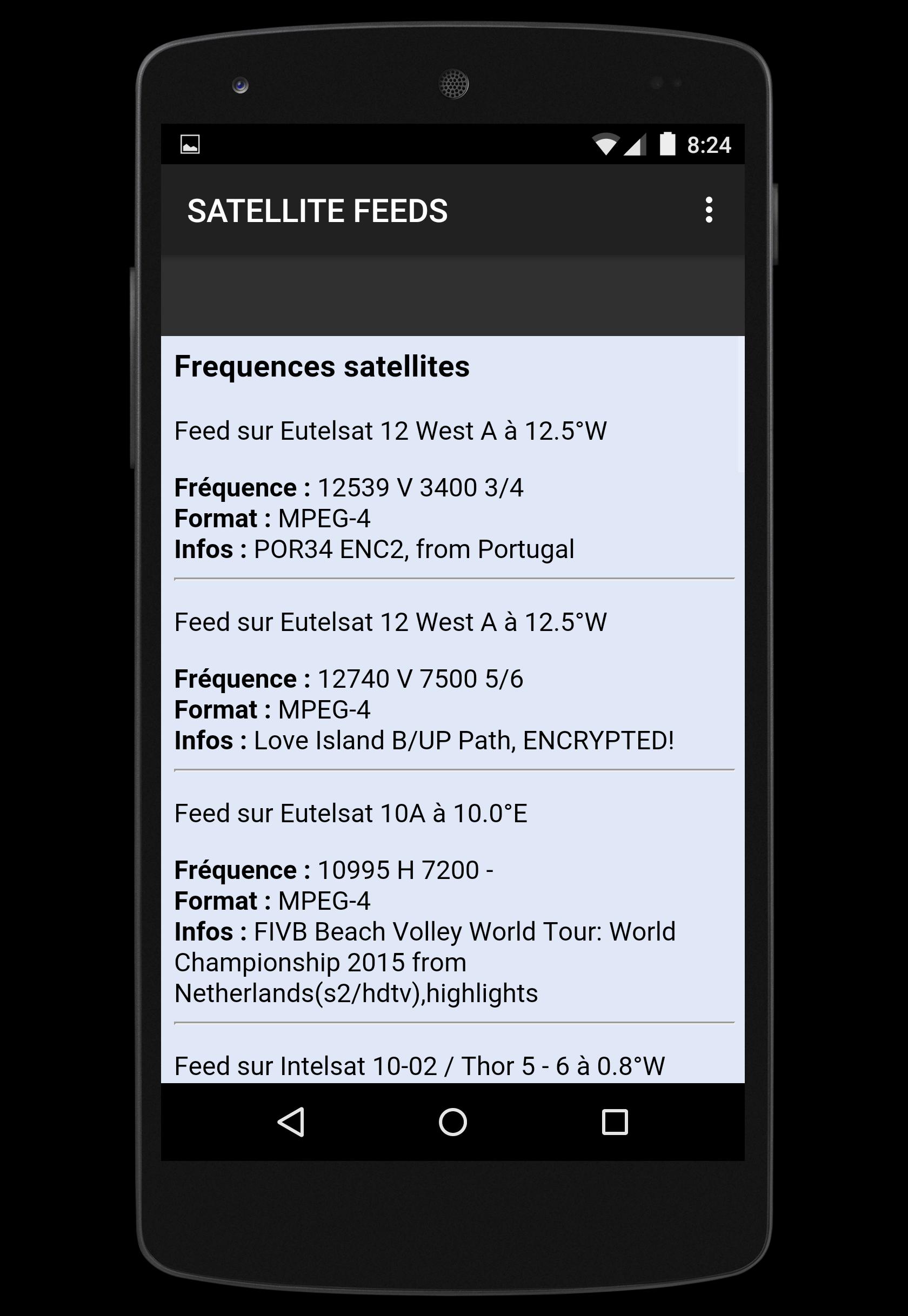This screenshot has height=1316, width=908.
Task: Tap the Intelsat 10-02 / Thor feed
Action: coord(420,1065)
